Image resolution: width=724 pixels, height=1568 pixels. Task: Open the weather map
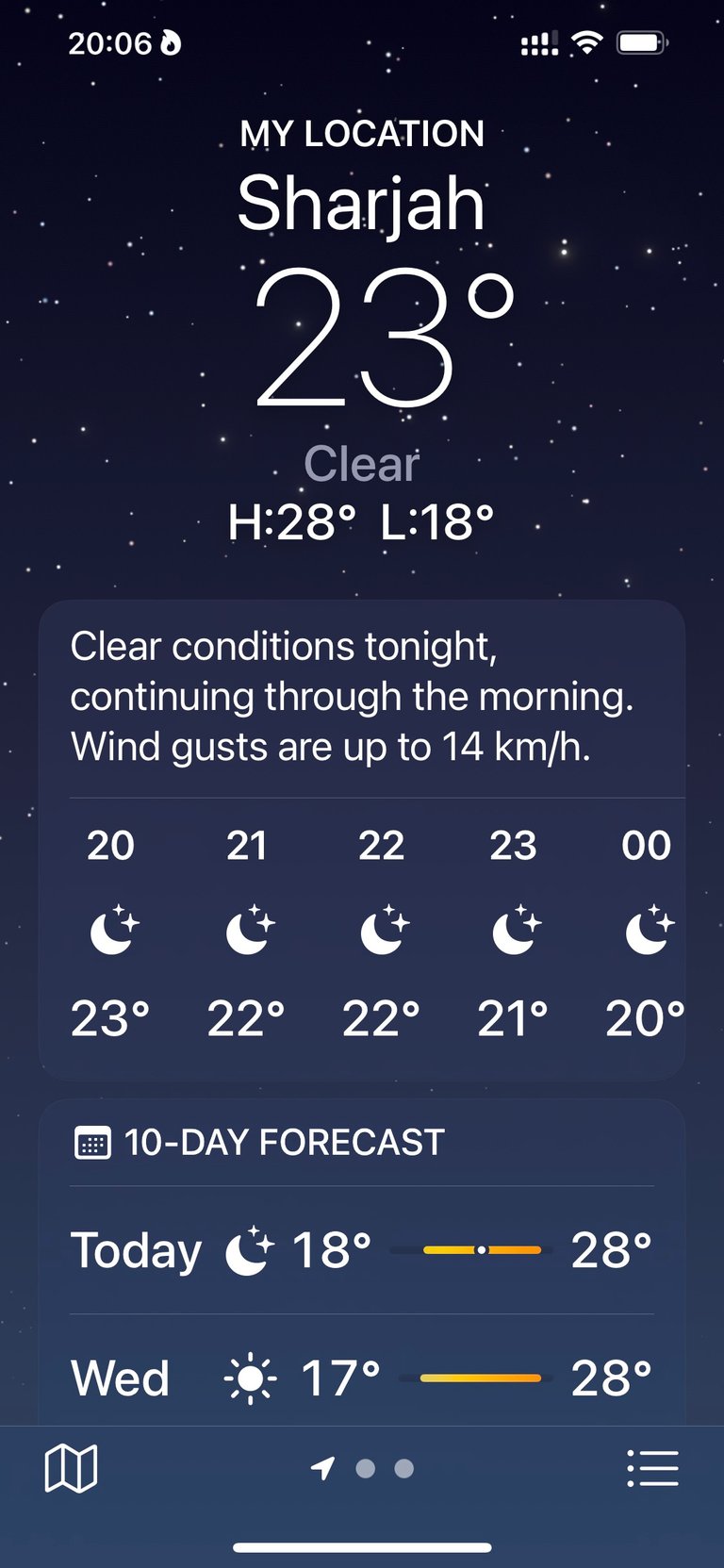coord(71,1468)
